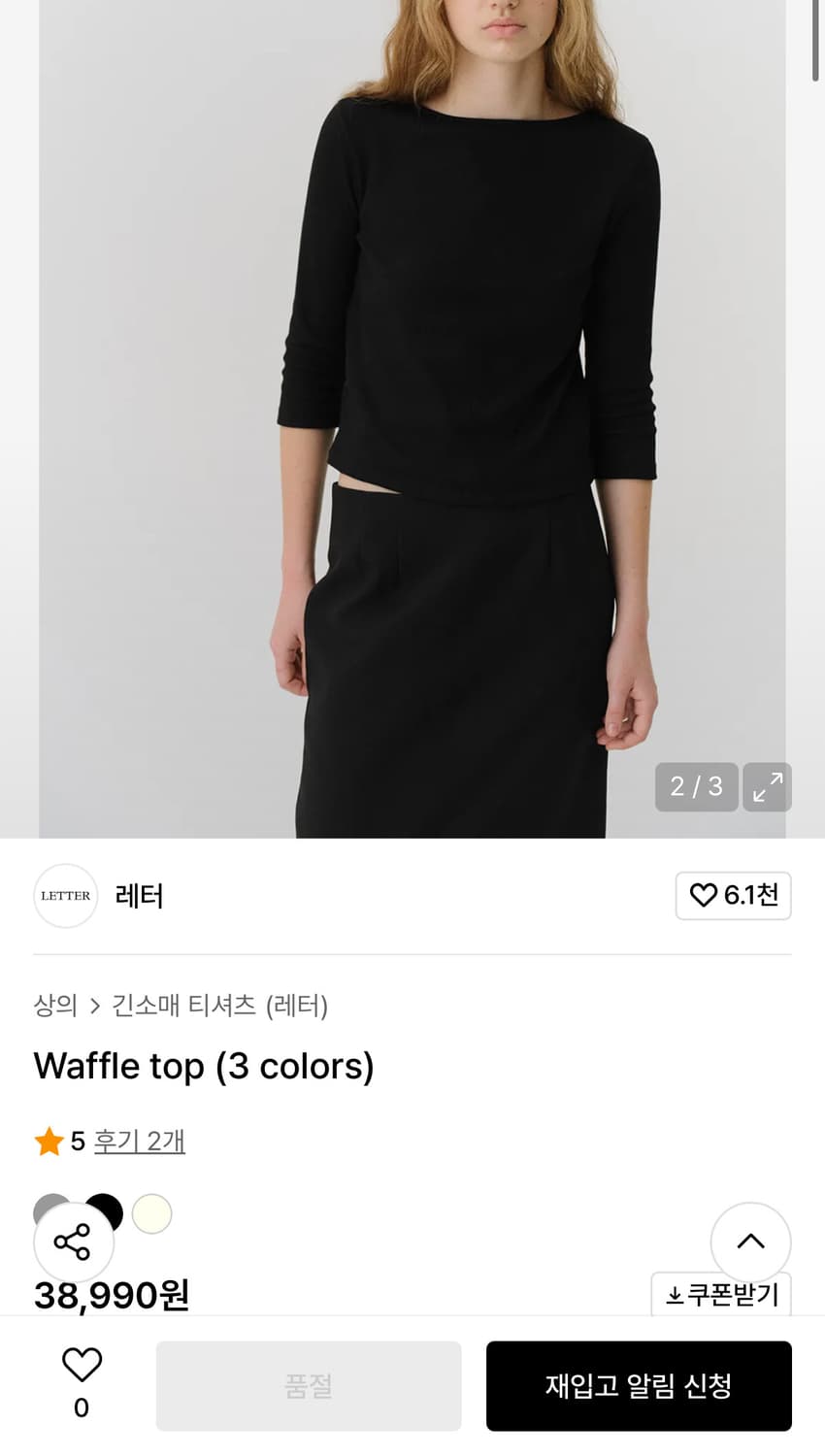Open the image fullscreen expand icon
825x1456 pixels.
[x=767, y=787]
